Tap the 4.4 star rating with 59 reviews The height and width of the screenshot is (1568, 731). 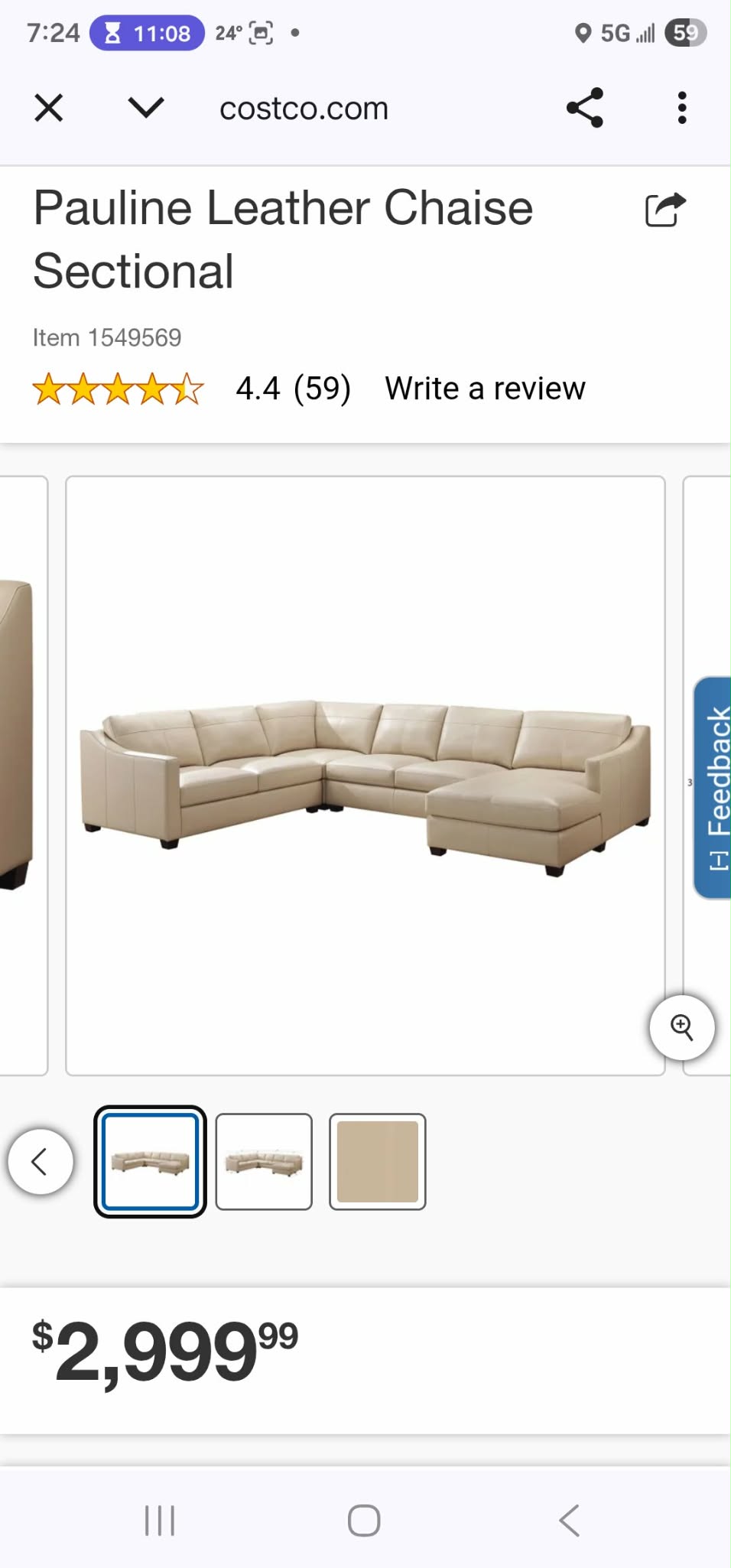coord(293,389)
